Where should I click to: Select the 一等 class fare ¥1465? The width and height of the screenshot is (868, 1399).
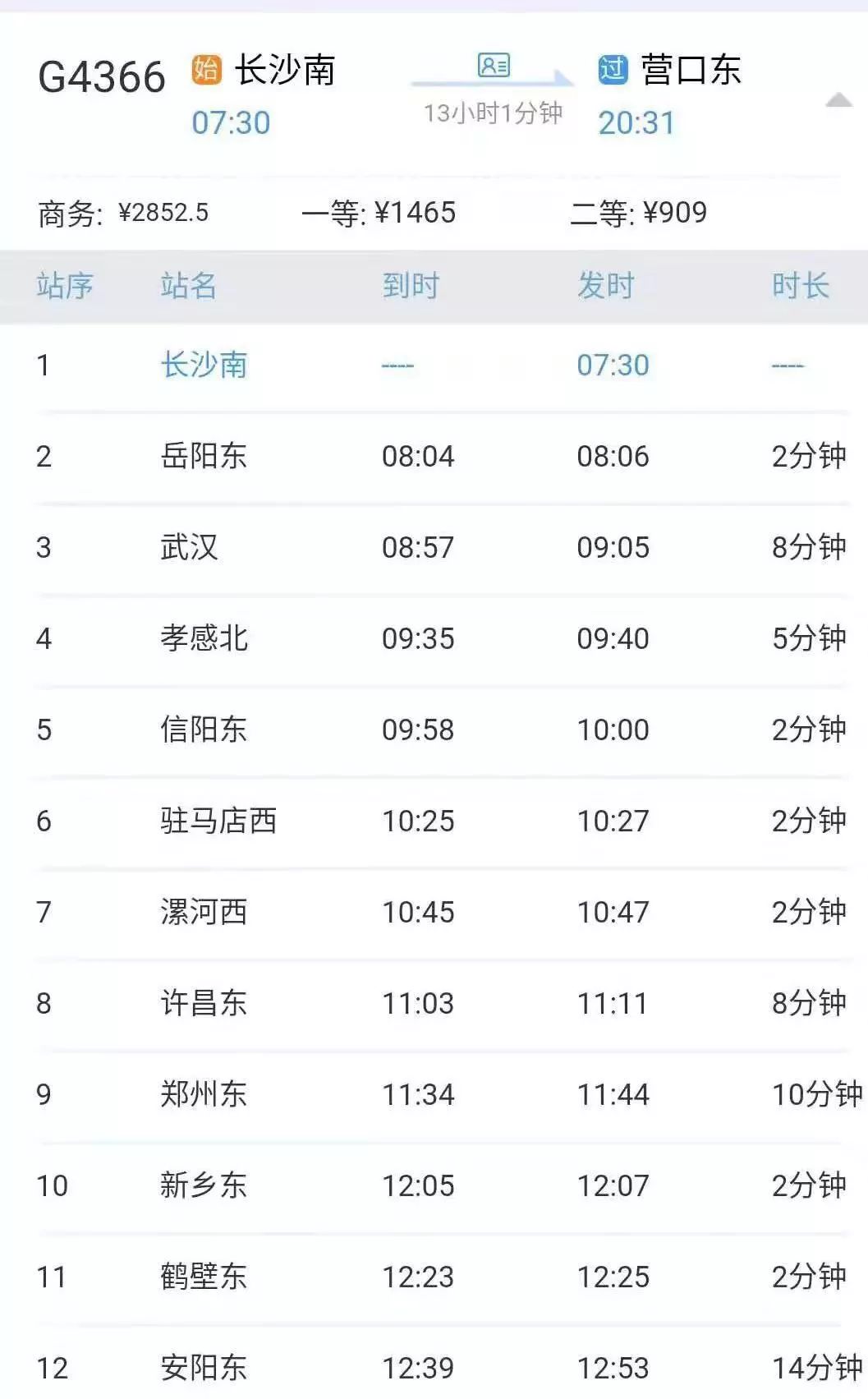383,211
